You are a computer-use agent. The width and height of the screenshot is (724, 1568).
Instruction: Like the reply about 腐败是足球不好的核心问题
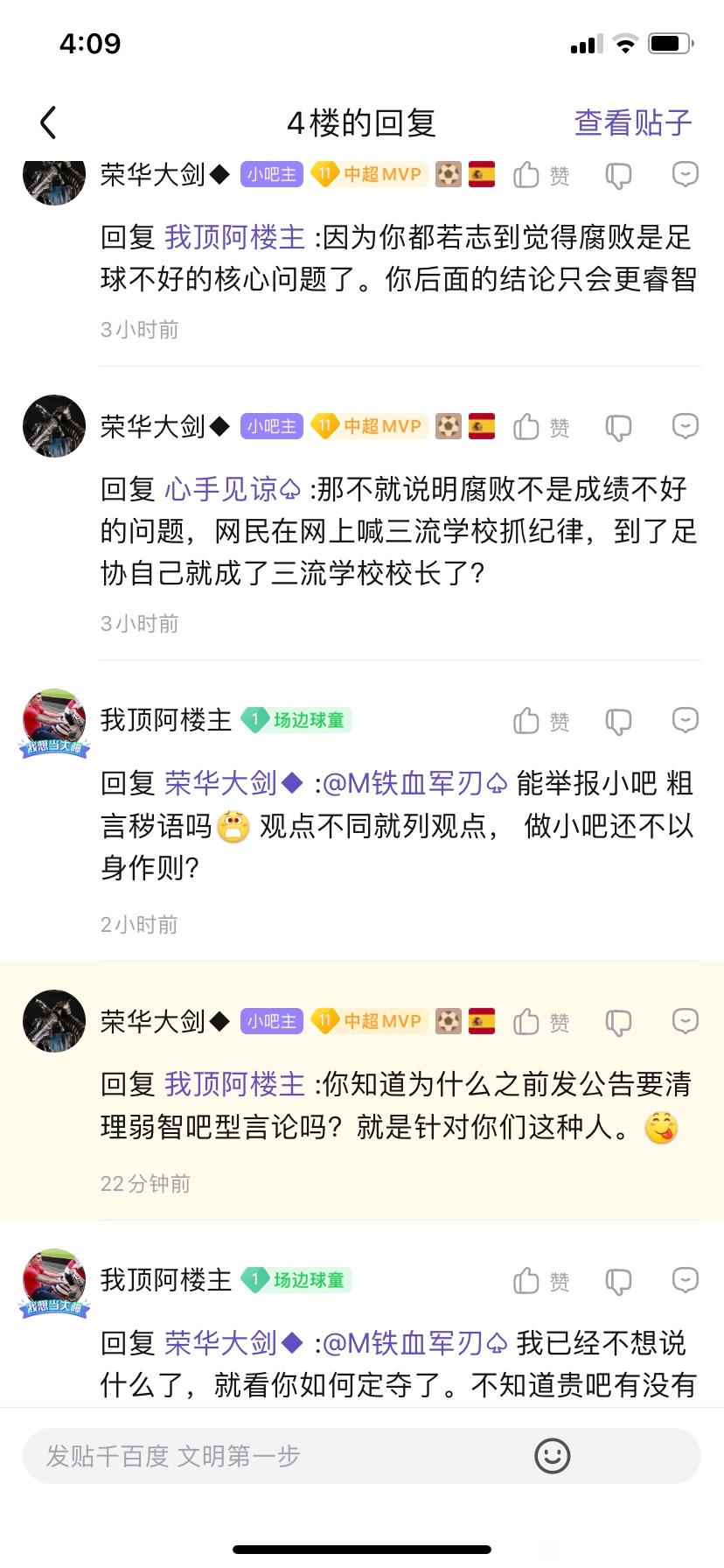(x=540, y=175)
